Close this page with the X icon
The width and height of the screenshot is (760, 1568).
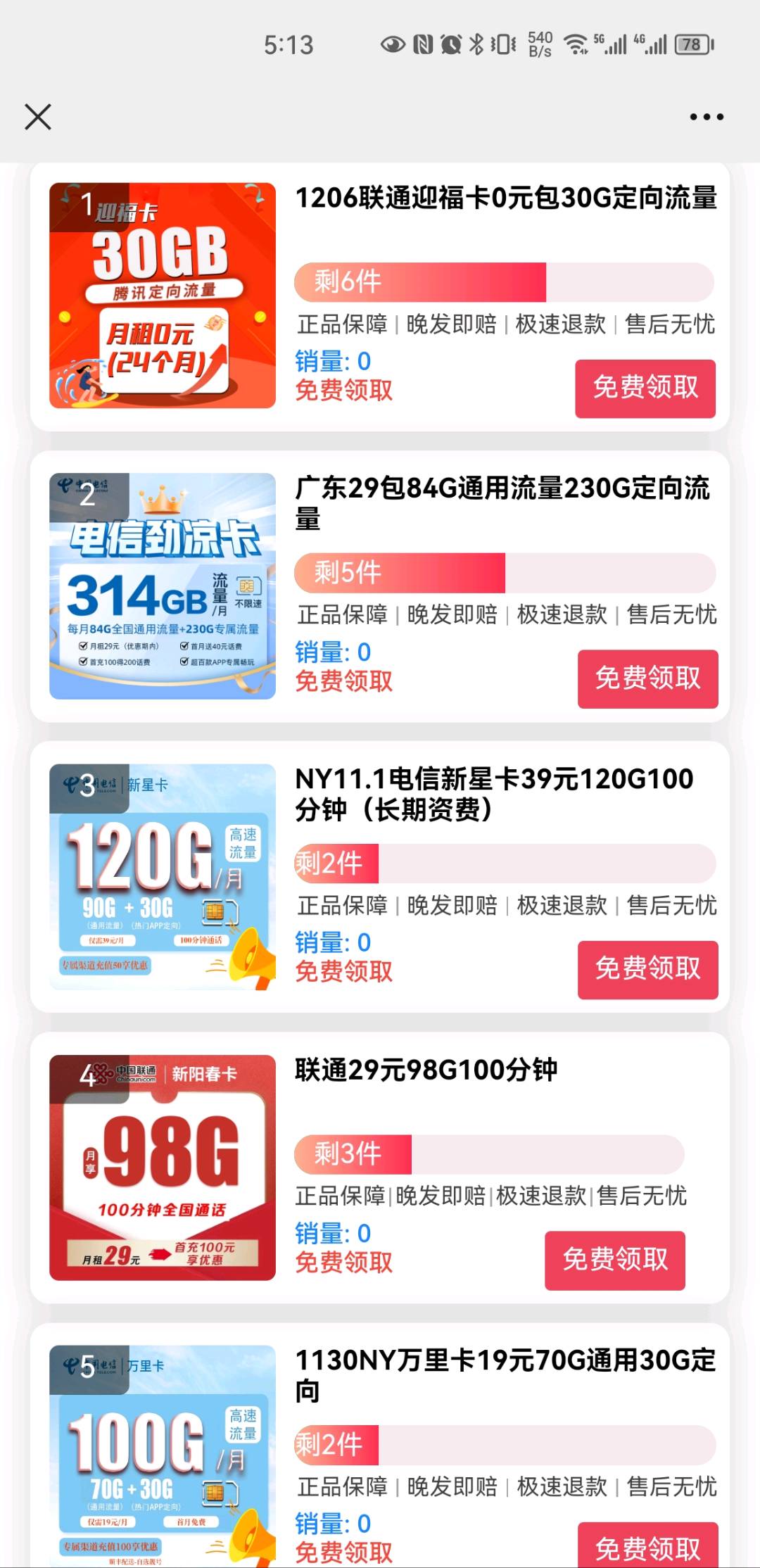[x=38, y=117]
